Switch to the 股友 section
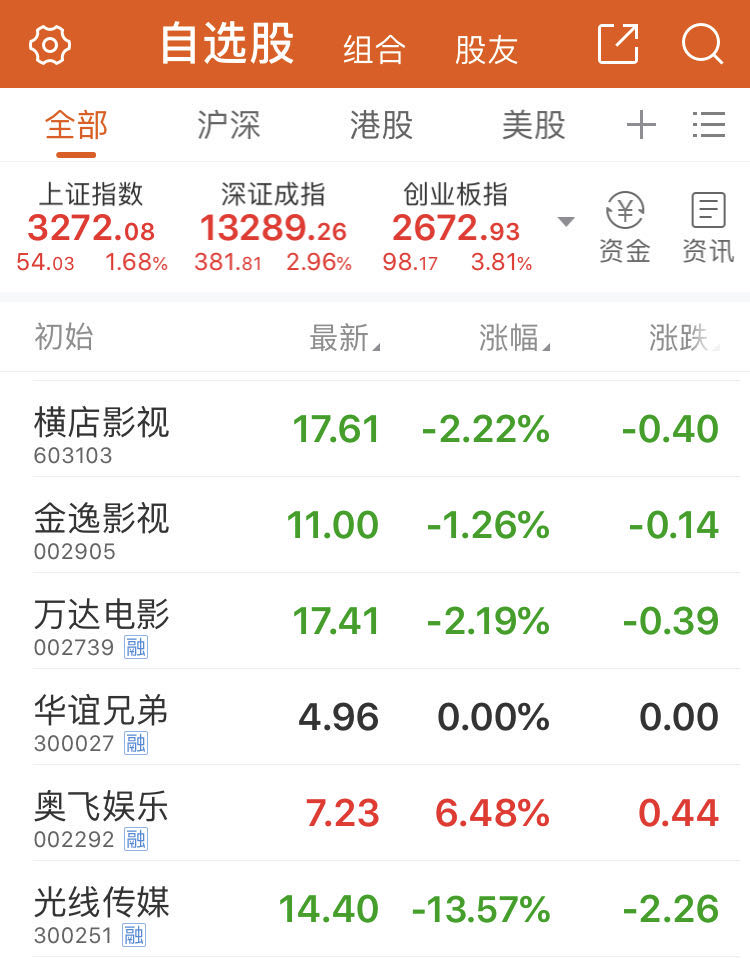The height and width of the screenshot is (959, 750). point(486,49)
